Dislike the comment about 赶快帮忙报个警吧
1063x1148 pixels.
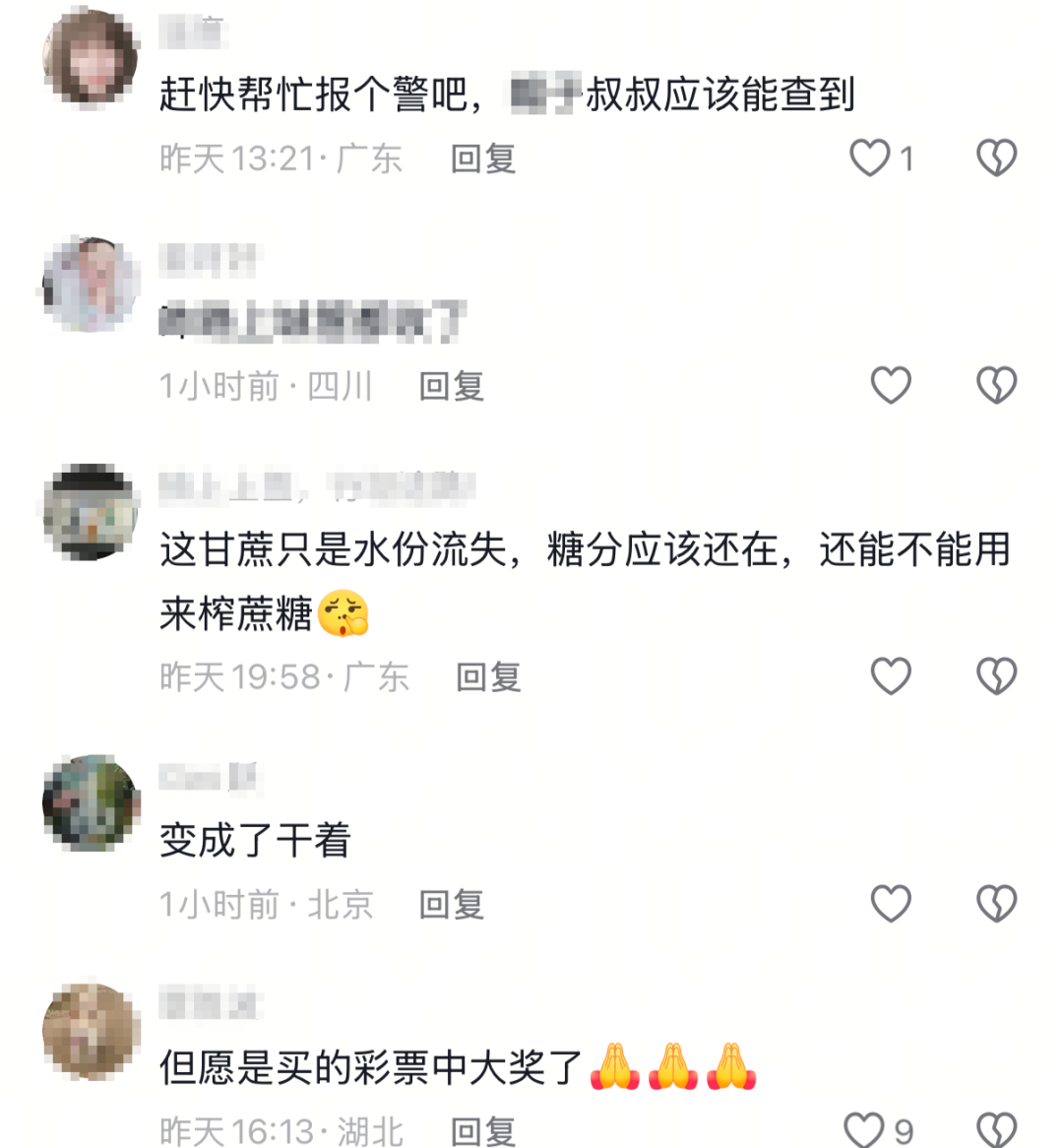(996, 158)
